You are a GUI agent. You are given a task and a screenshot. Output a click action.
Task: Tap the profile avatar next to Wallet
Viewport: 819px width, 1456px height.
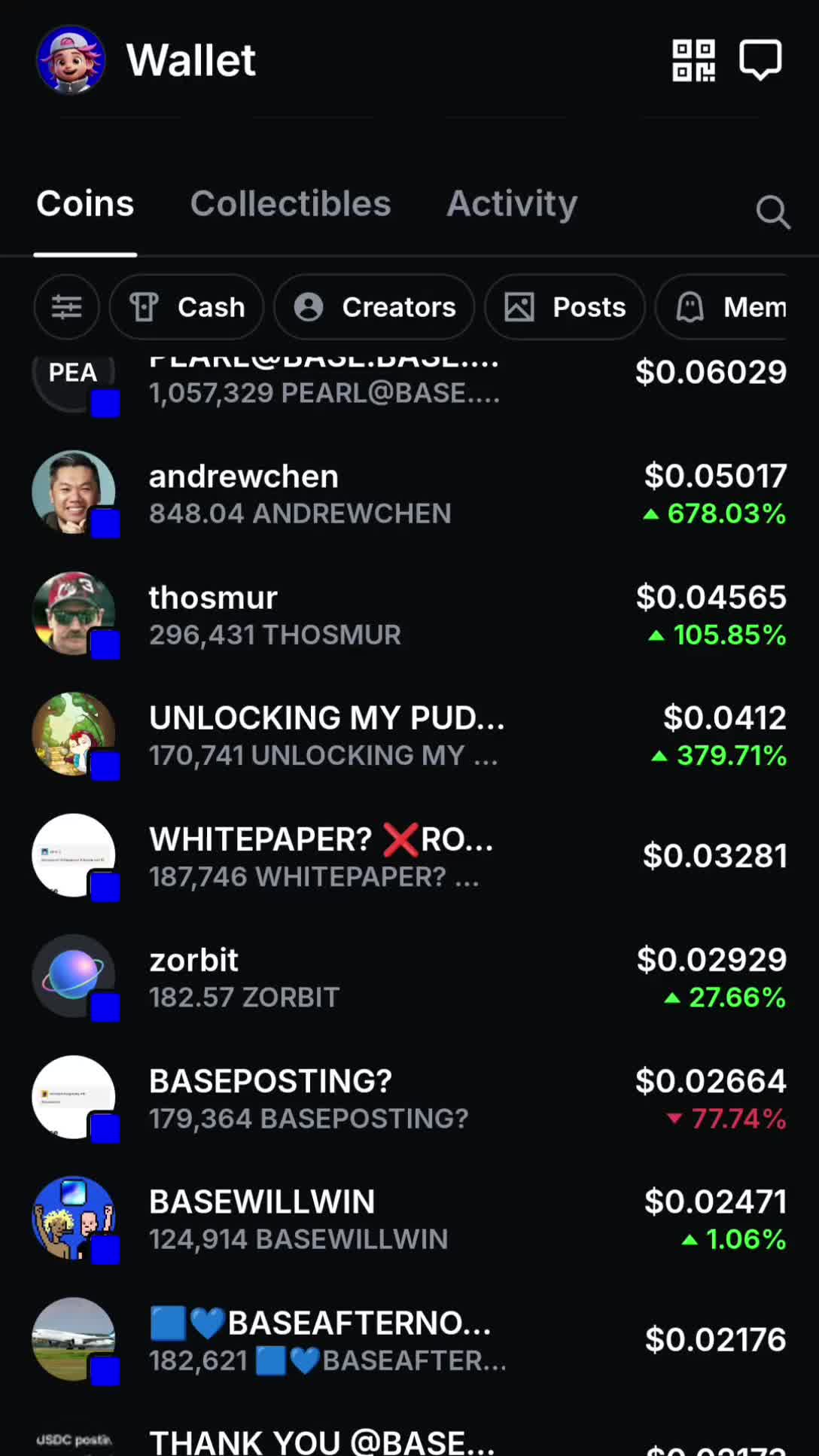71,60
